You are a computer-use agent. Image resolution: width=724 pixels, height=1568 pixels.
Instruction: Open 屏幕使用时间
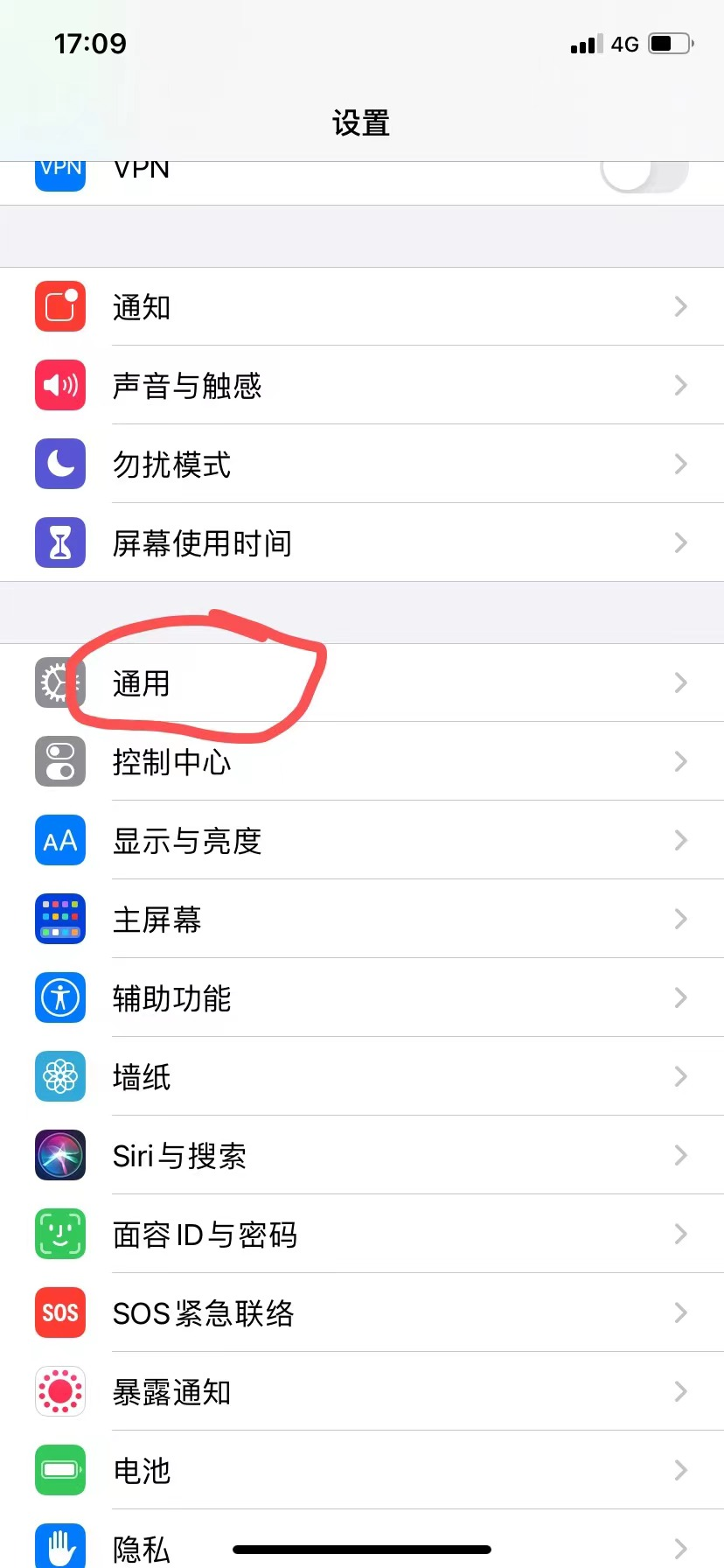coord(362,543)
